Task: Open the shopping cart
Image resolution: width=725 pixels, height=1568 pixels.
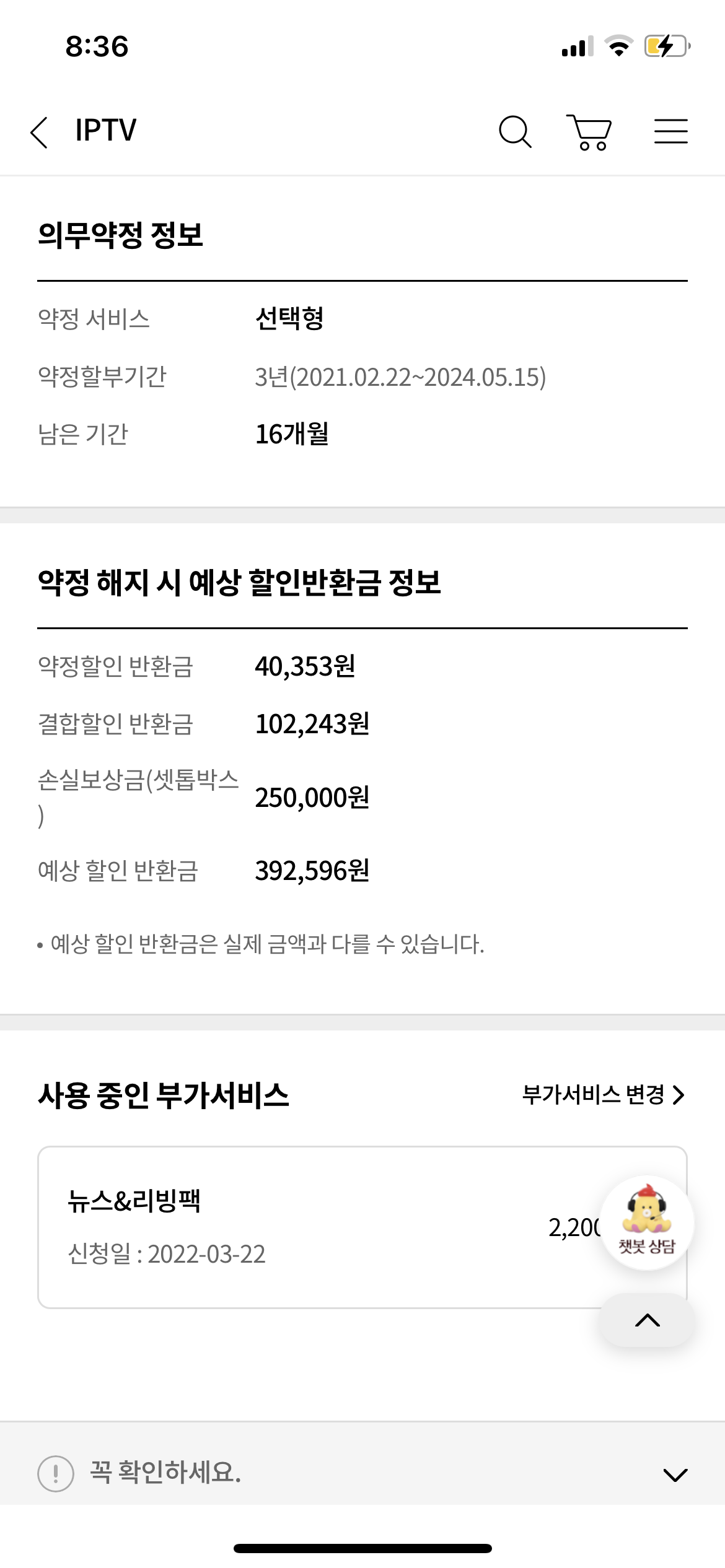Action: coord(589,132)
